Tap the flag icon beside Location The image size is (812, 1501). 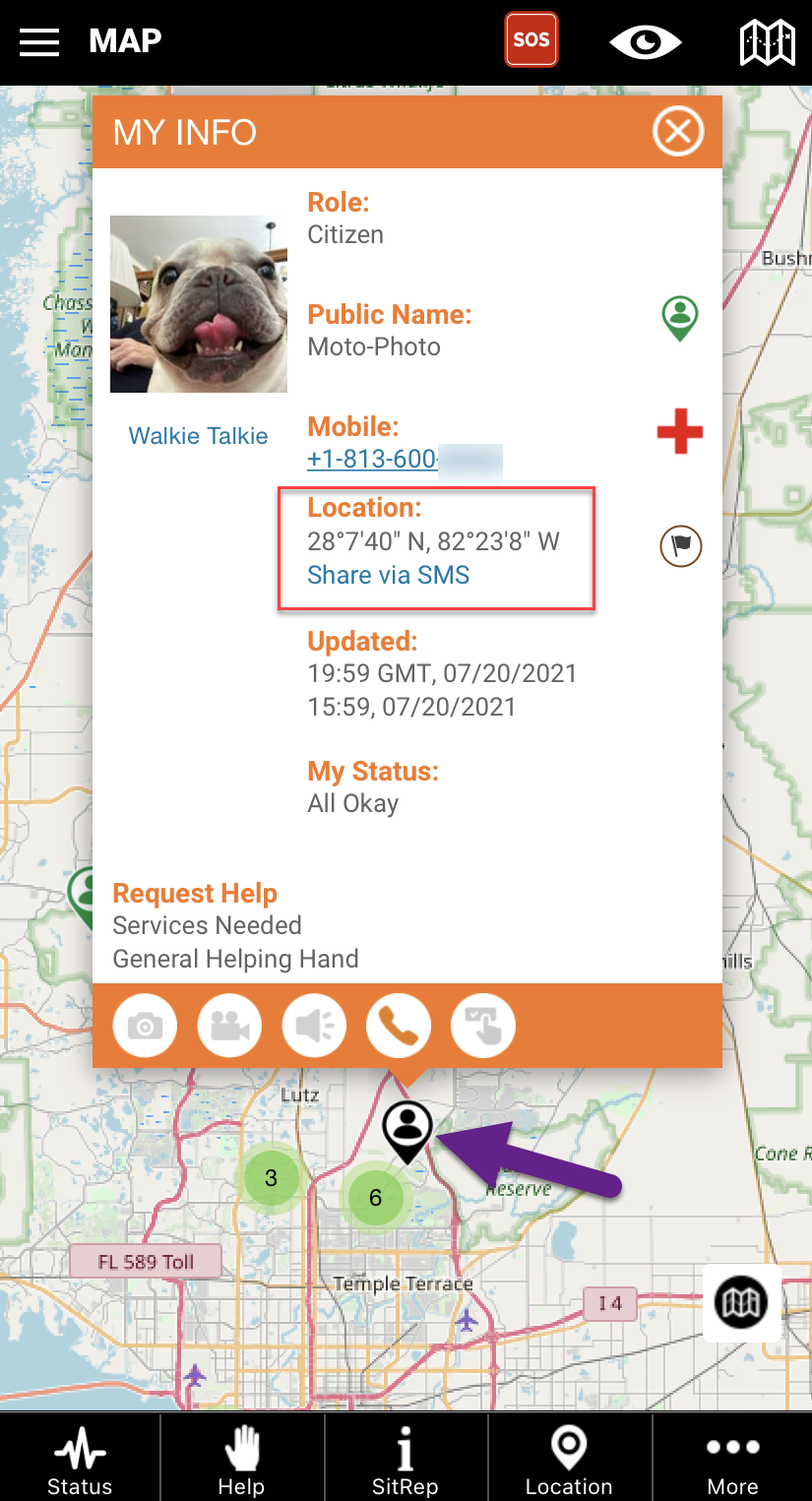click(x=680, y=544)
